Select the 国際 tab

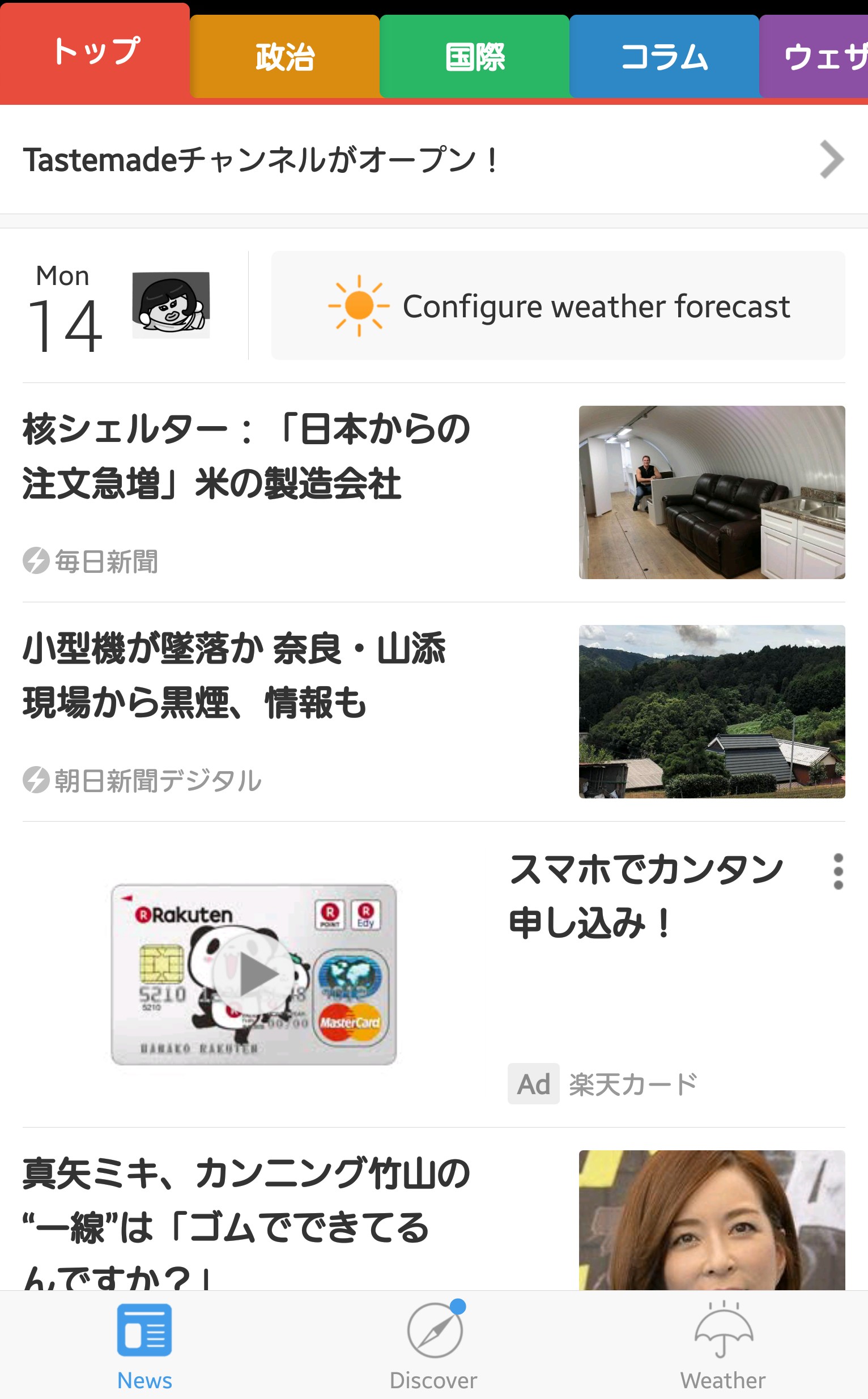[474, 57]
